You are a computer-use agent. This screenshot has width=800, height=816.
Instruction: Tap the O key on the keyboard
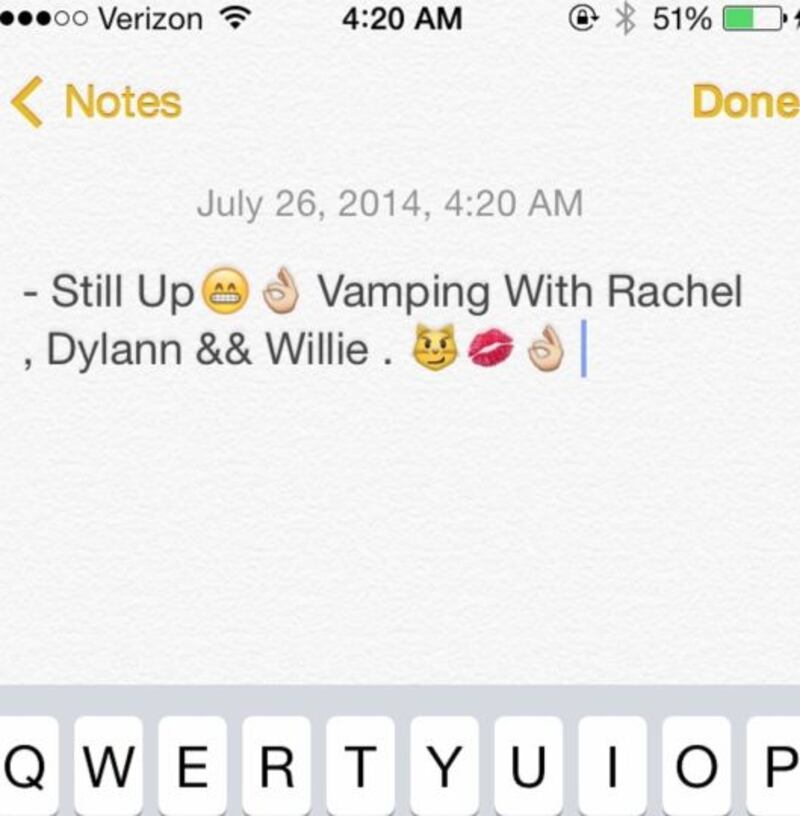click(x=697, y=767)
